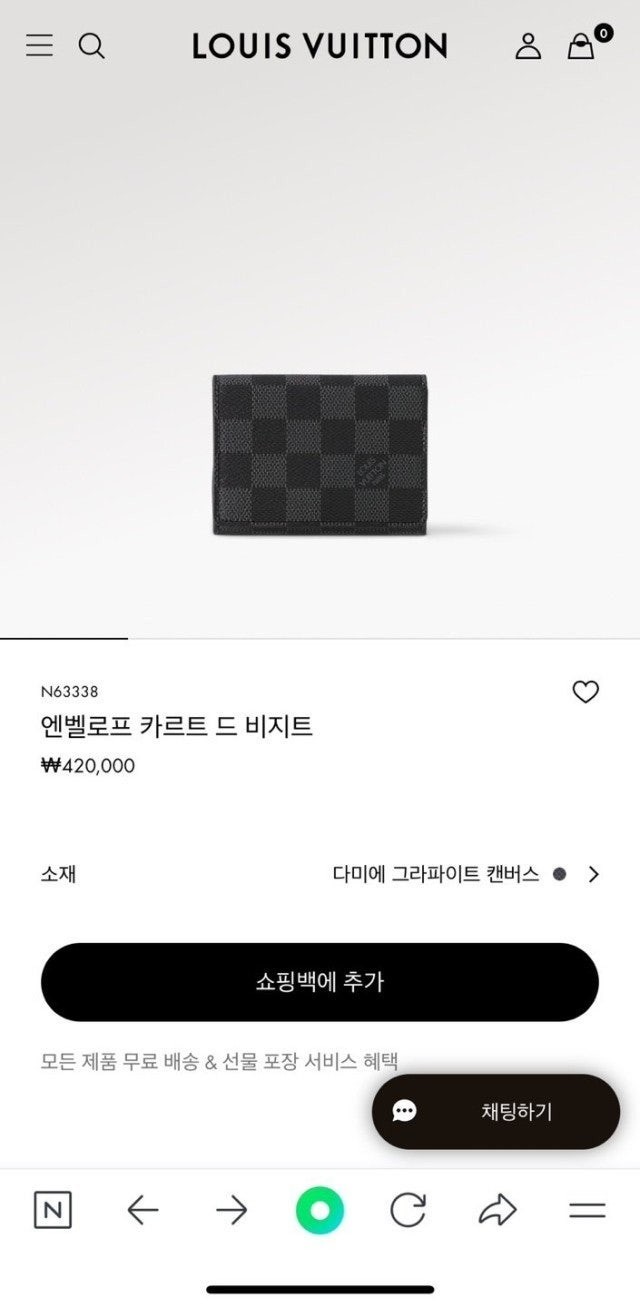Add the product to the wishlist
The image size is (640, 1307).
click(585, 691)
